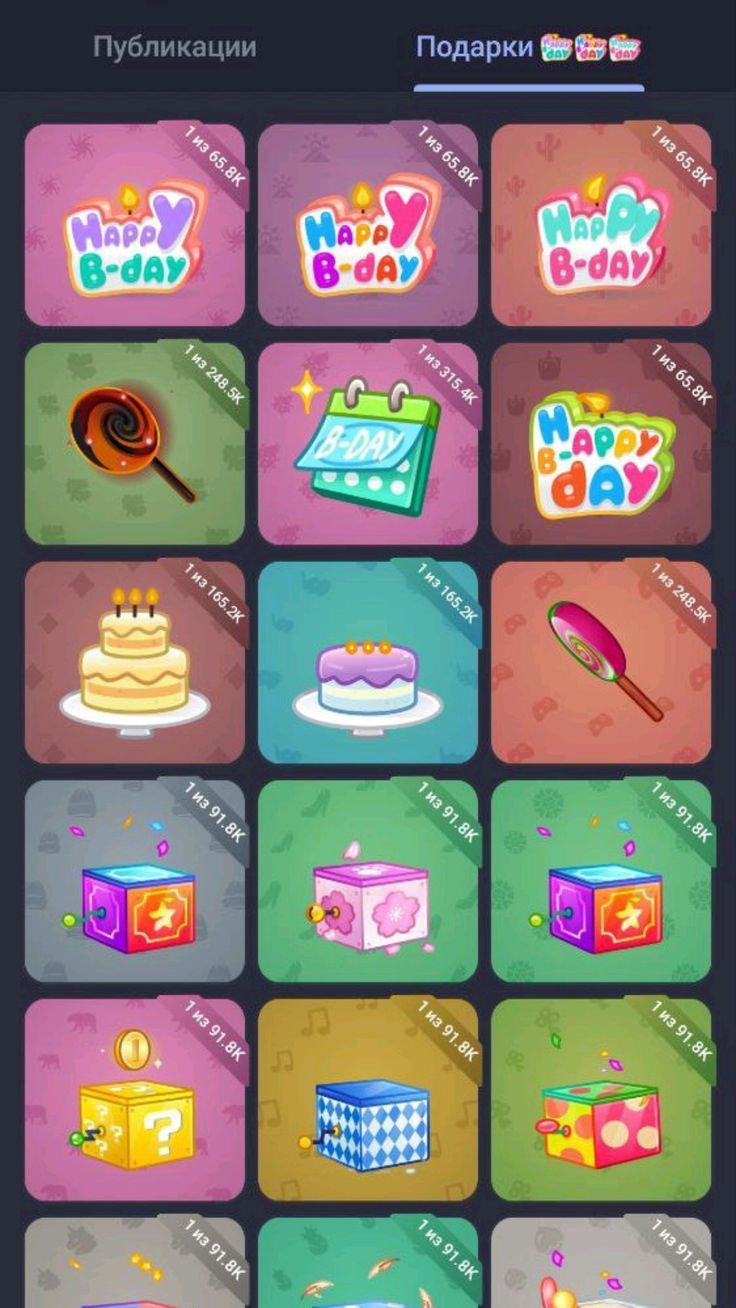View the yellow question mark box with coin

click(134, 1099)
